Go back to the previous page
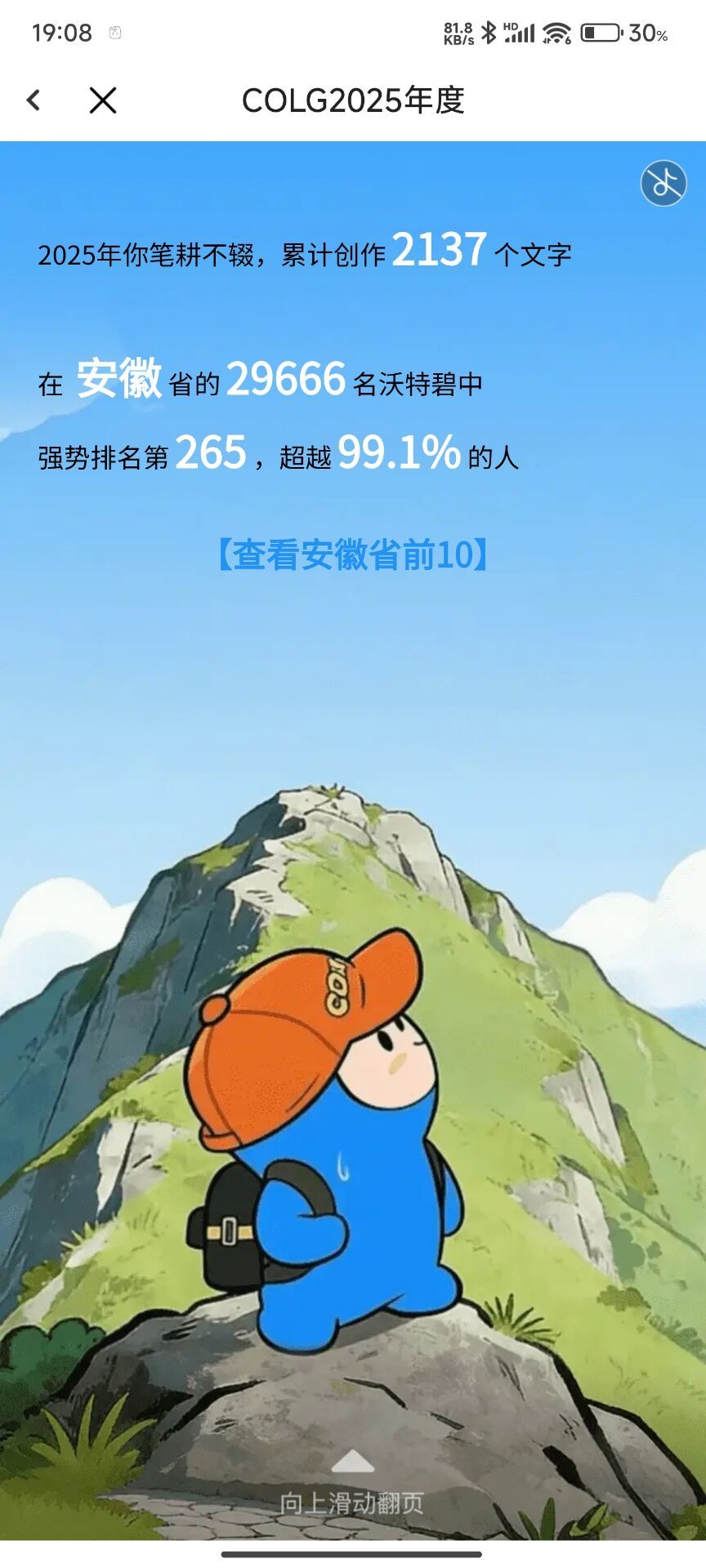Image resolution: width=706 pixels, height=1568 pixels. 34,100
